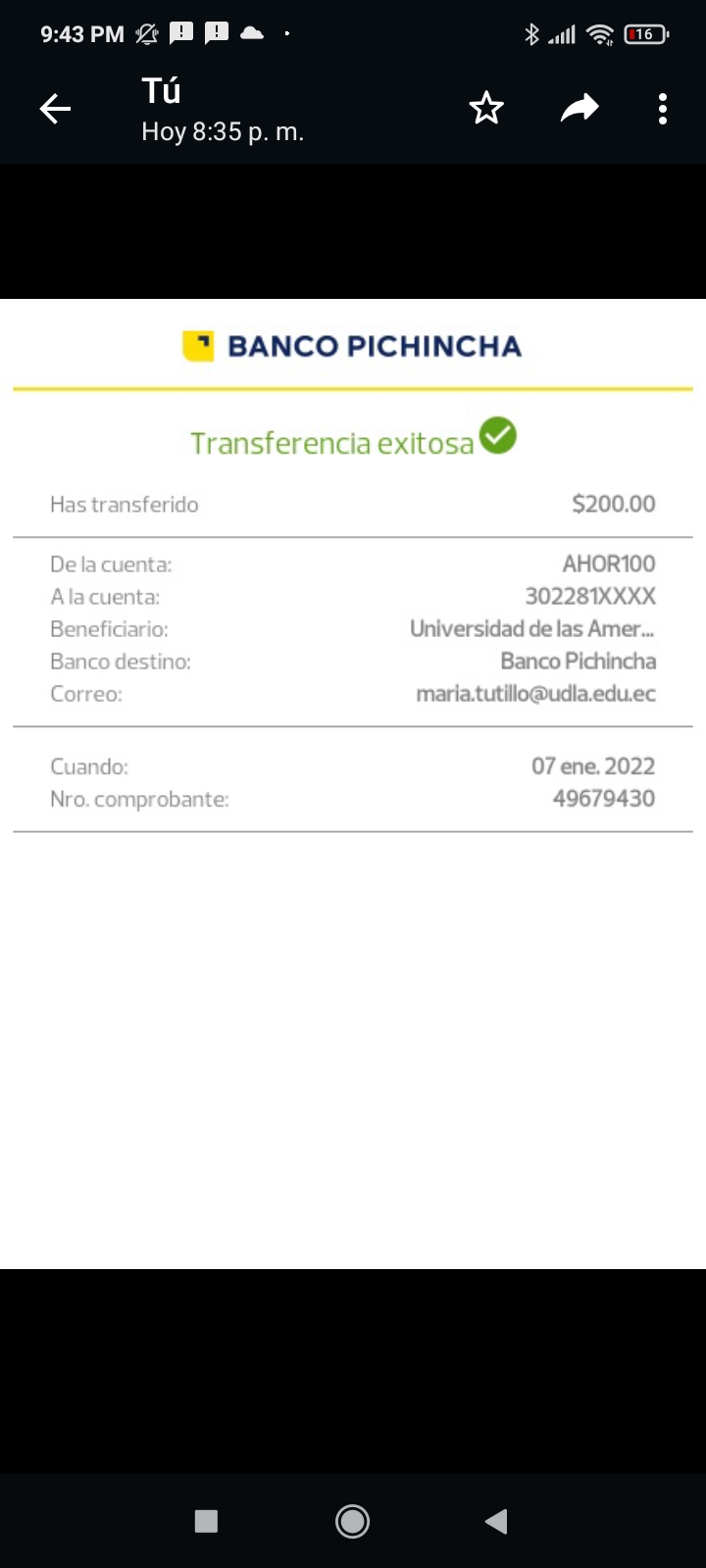
Task: Open the three-dot overflow menu
Action: pyautogui.click(x=663, y=109)
